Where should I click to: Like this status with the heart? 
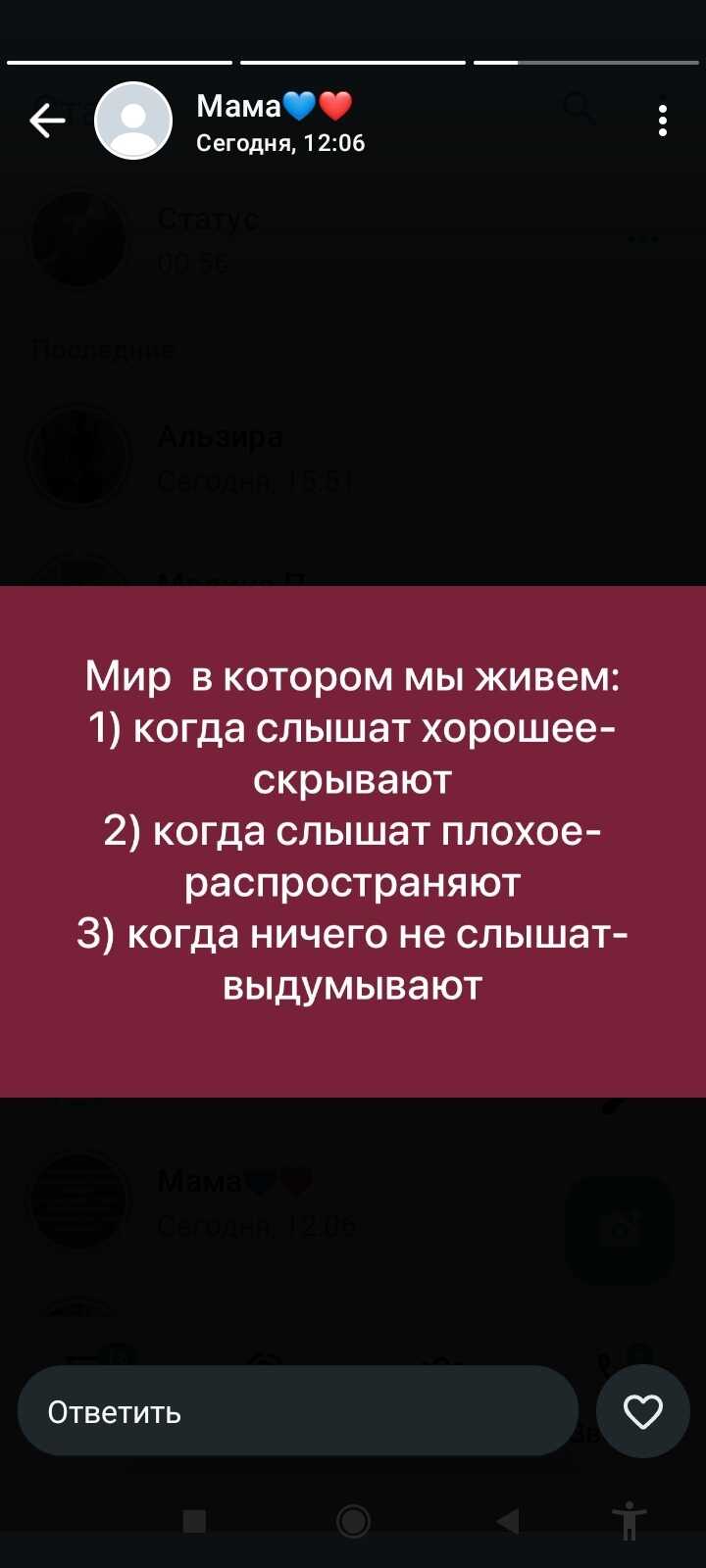(x=643, y=1411)
